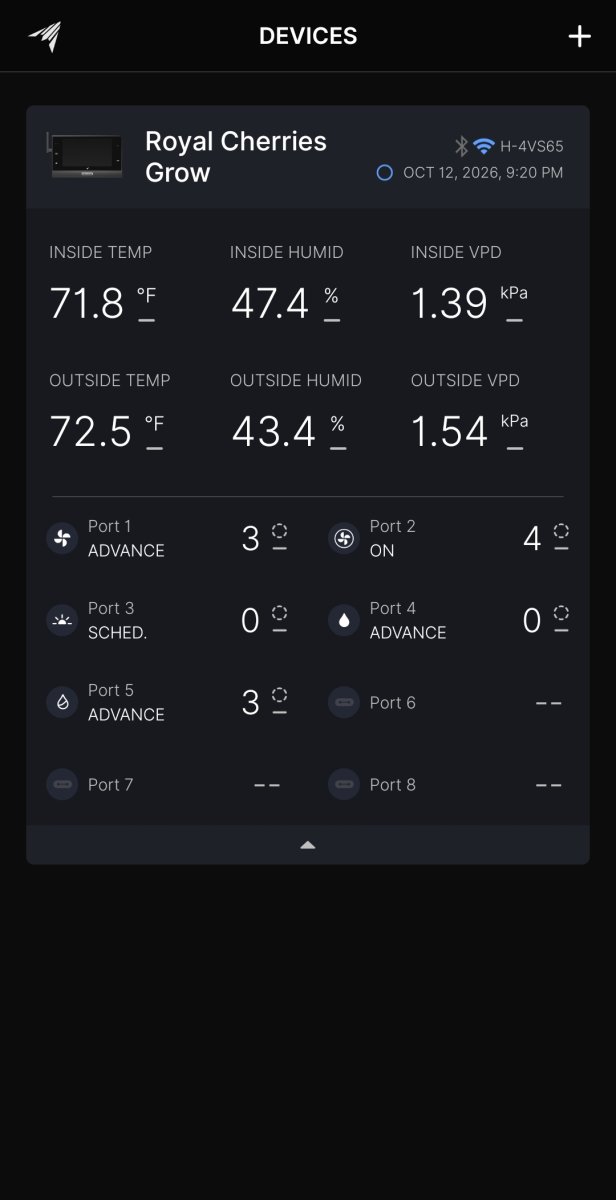Screen dimensions: 616x1200
Task: Select Port 3 SCHED. light
Action: click(168, 621)
